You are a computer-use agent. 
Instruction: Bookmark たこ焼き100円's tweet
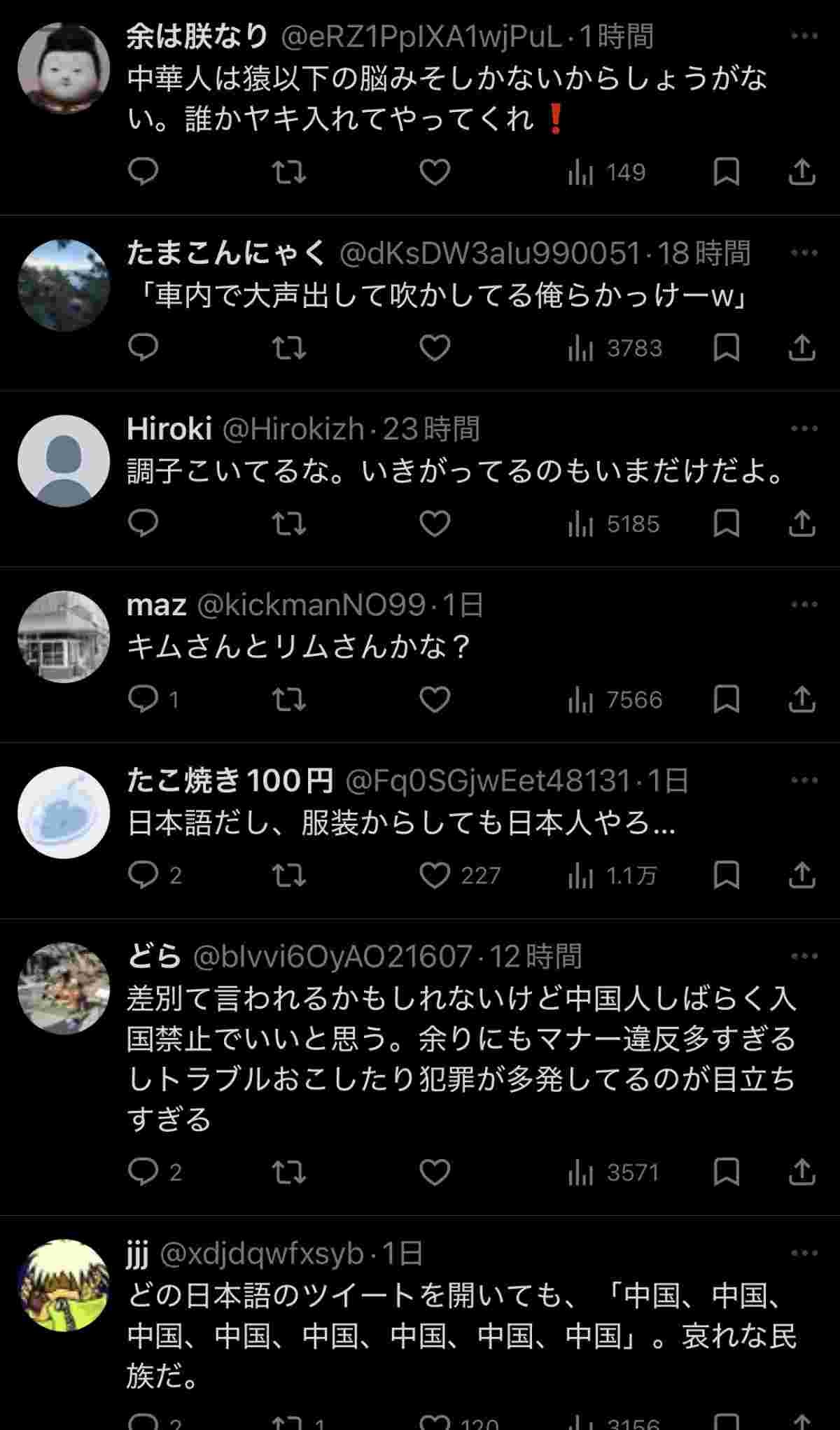click(x=726, y=875)
